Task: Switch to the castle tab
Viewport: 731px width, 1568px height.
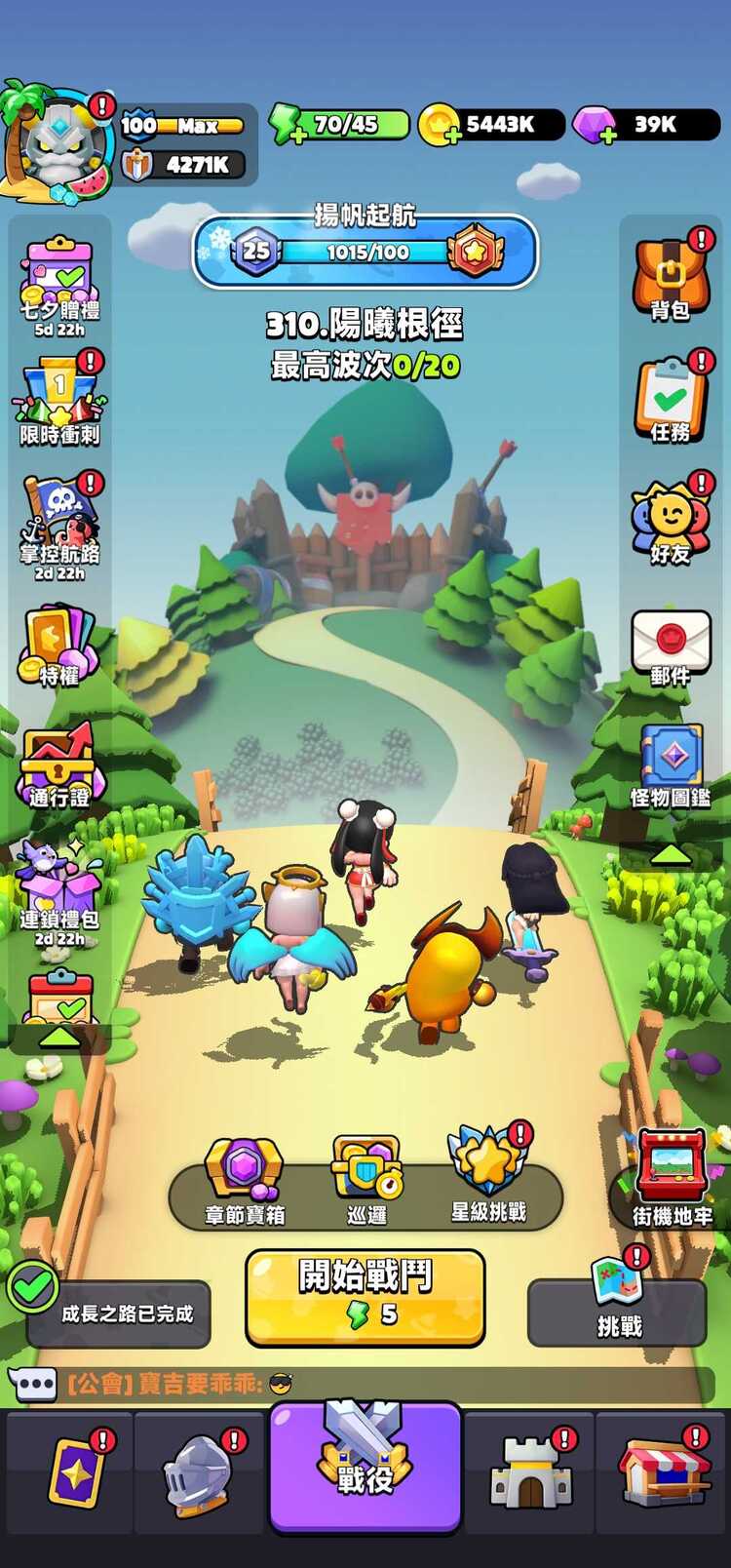Action: [x=529, y=1470]
